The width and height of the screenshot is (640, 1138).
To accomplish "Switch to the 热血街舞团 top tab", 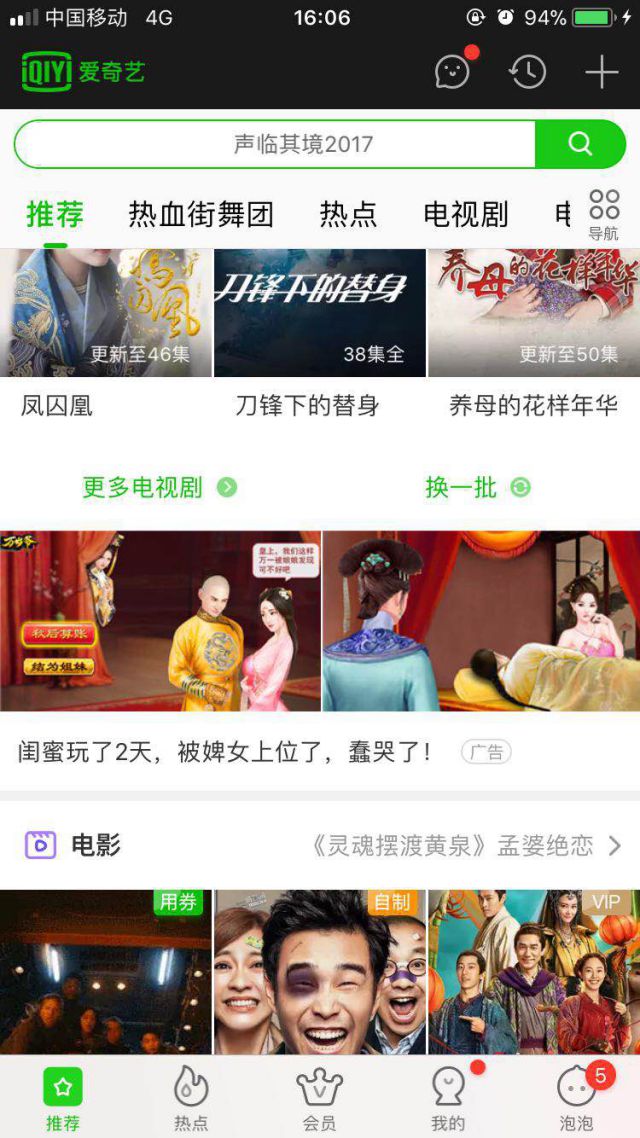I will click(x=201, y=214).
